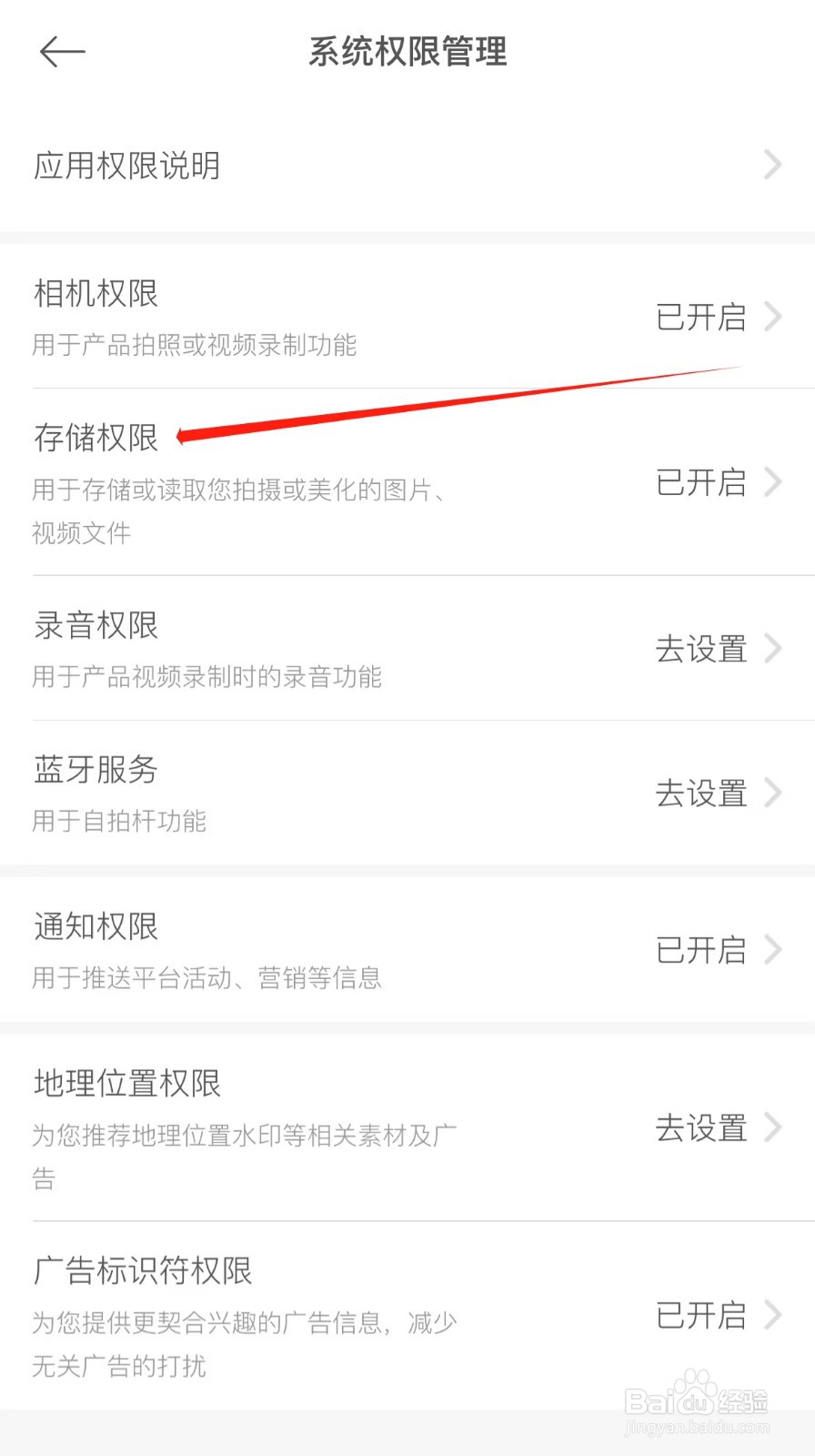Tap 去设置 for location permission
The height and width of the screenshot is (1456, 815).
[700, 1128]
